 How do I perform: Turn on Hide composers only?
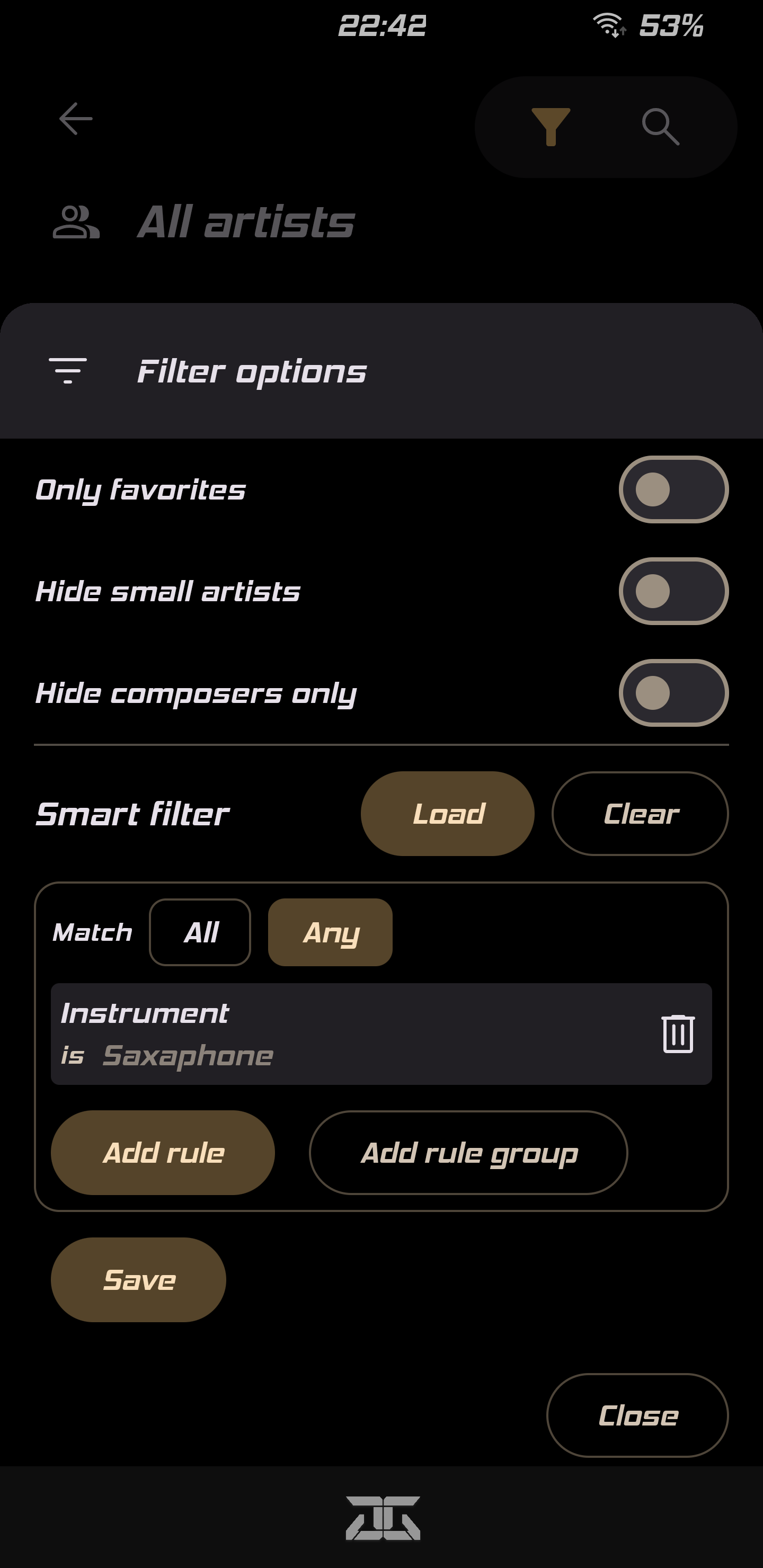(x=673, y=693)
